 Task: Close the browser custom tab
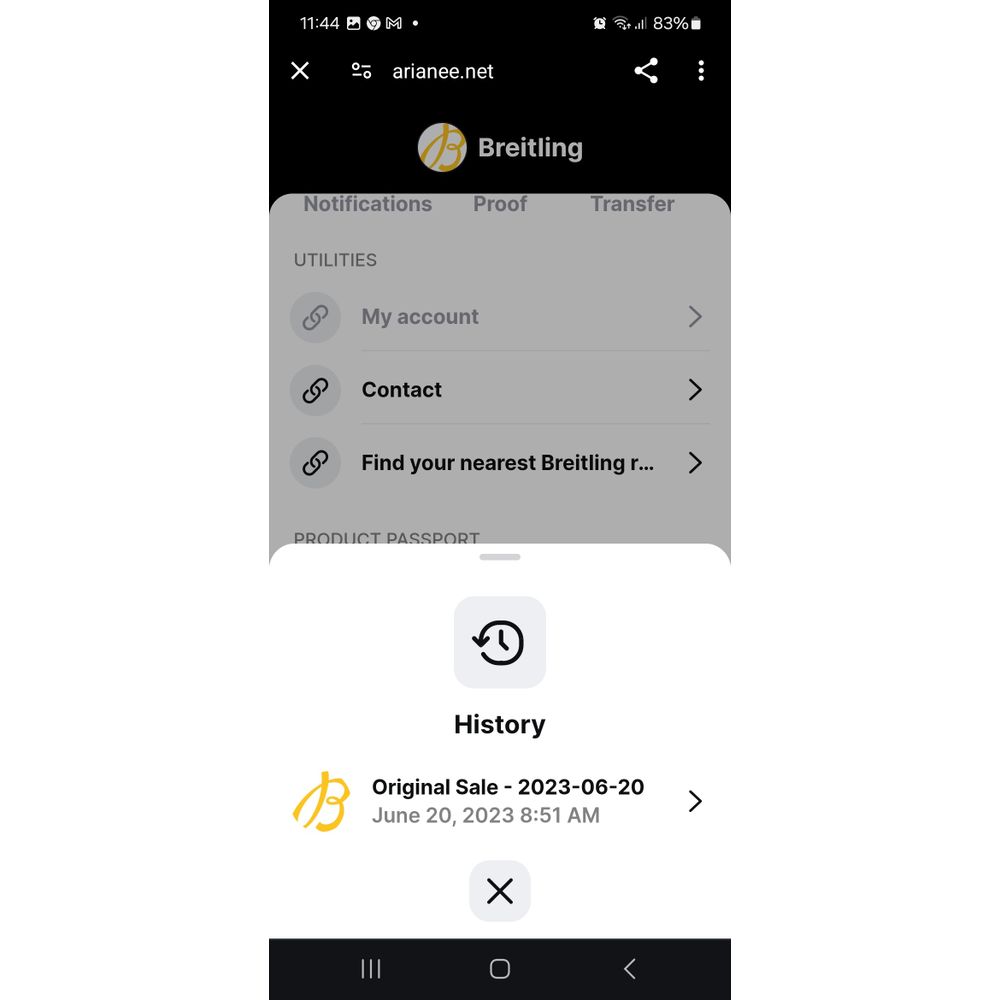click(300, 71)
